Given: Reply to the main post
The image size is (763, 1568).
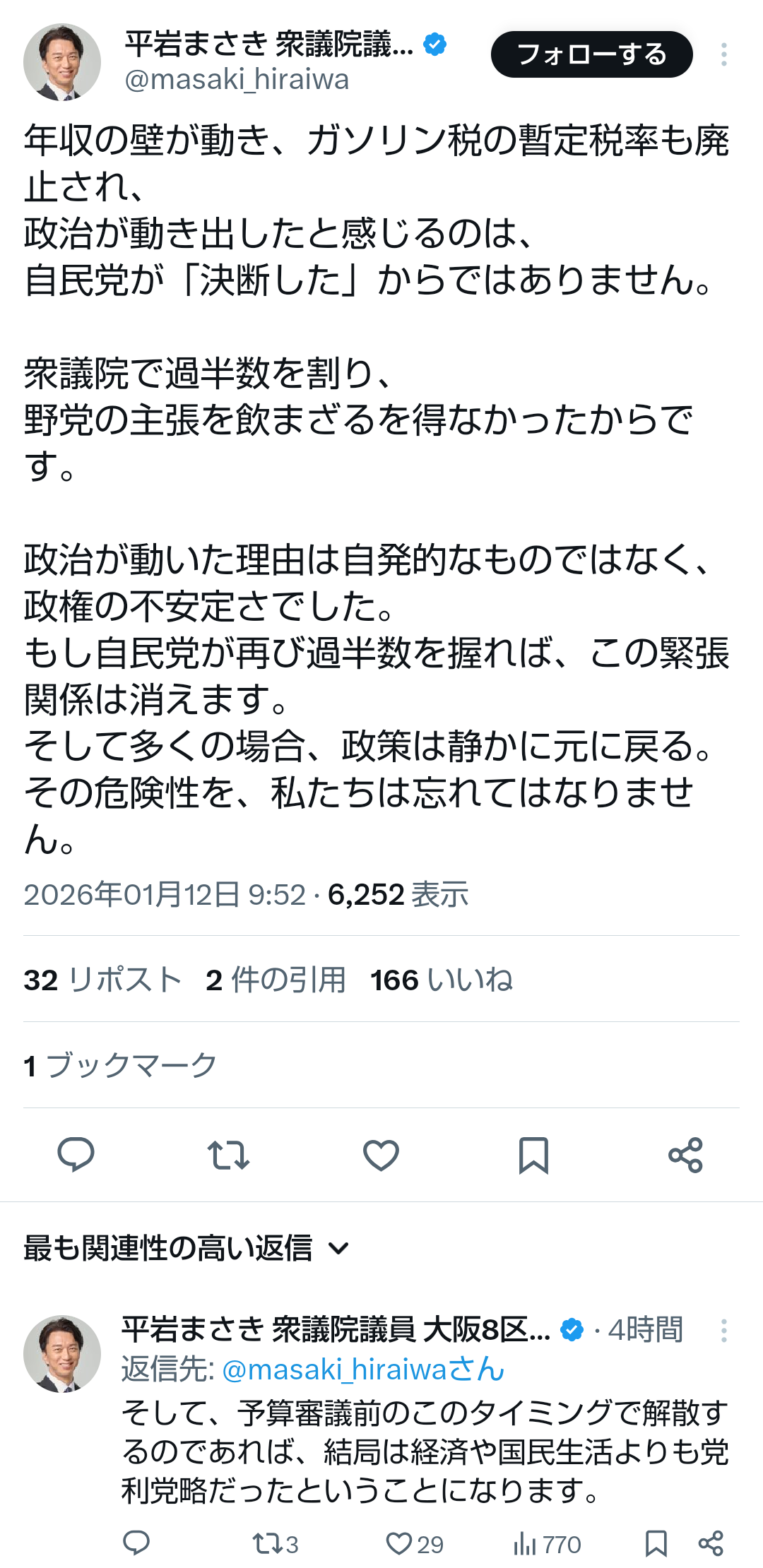Looking at the screenshot, I should pyautogui.click(x=76, y=1155).
